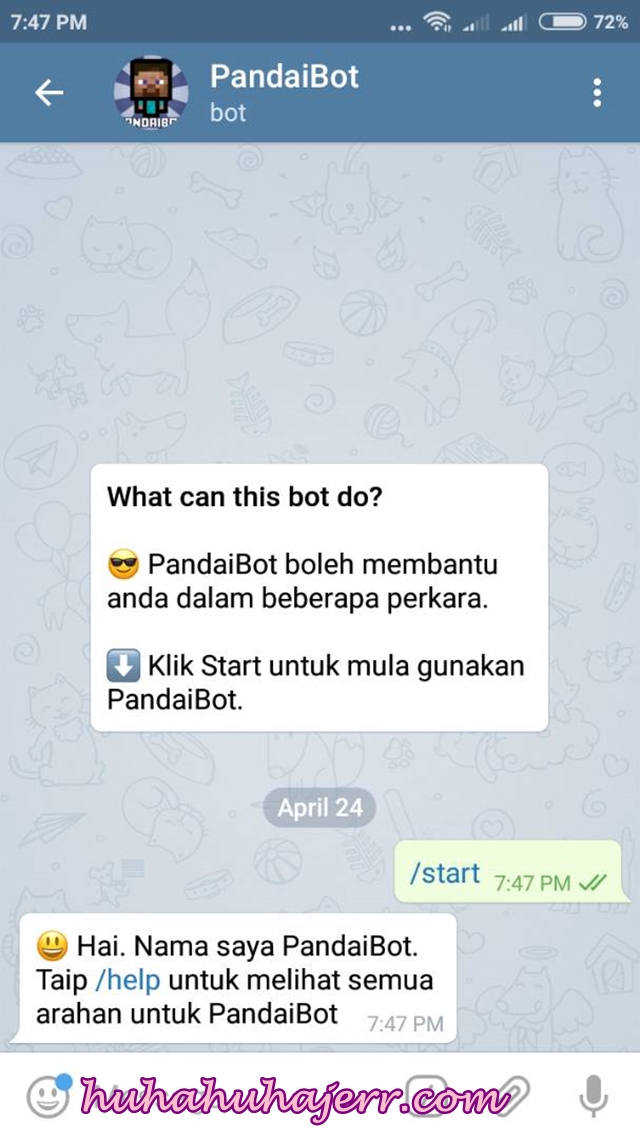The image size is (640, 1139).
Task: Attach a file with the paperclip
Action: tap(511, 1095)
